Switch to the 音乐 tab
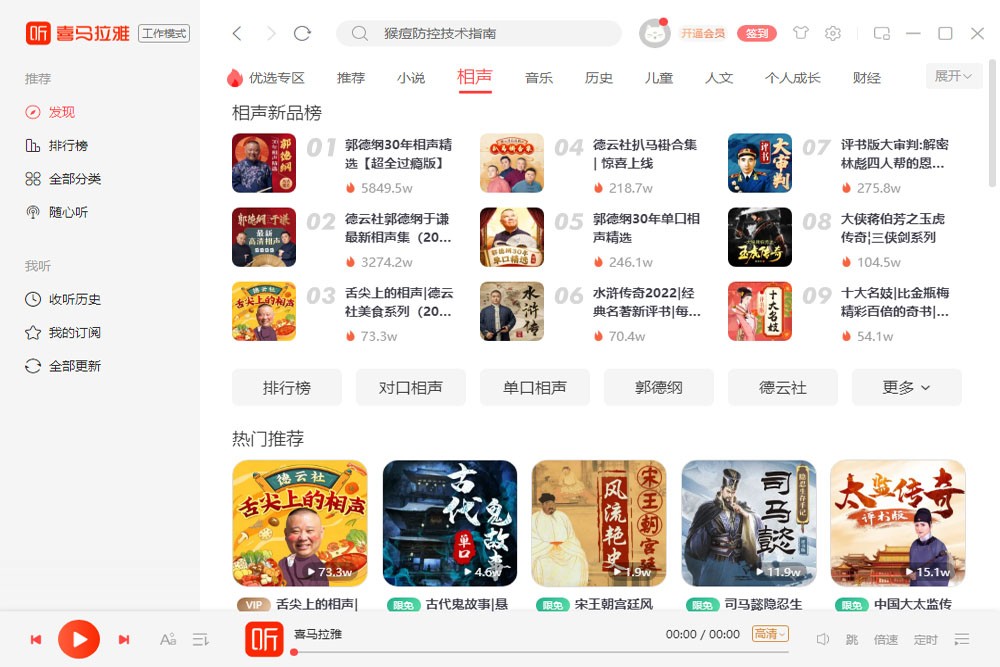1000x667 pixels. click(x=539, y=78)
